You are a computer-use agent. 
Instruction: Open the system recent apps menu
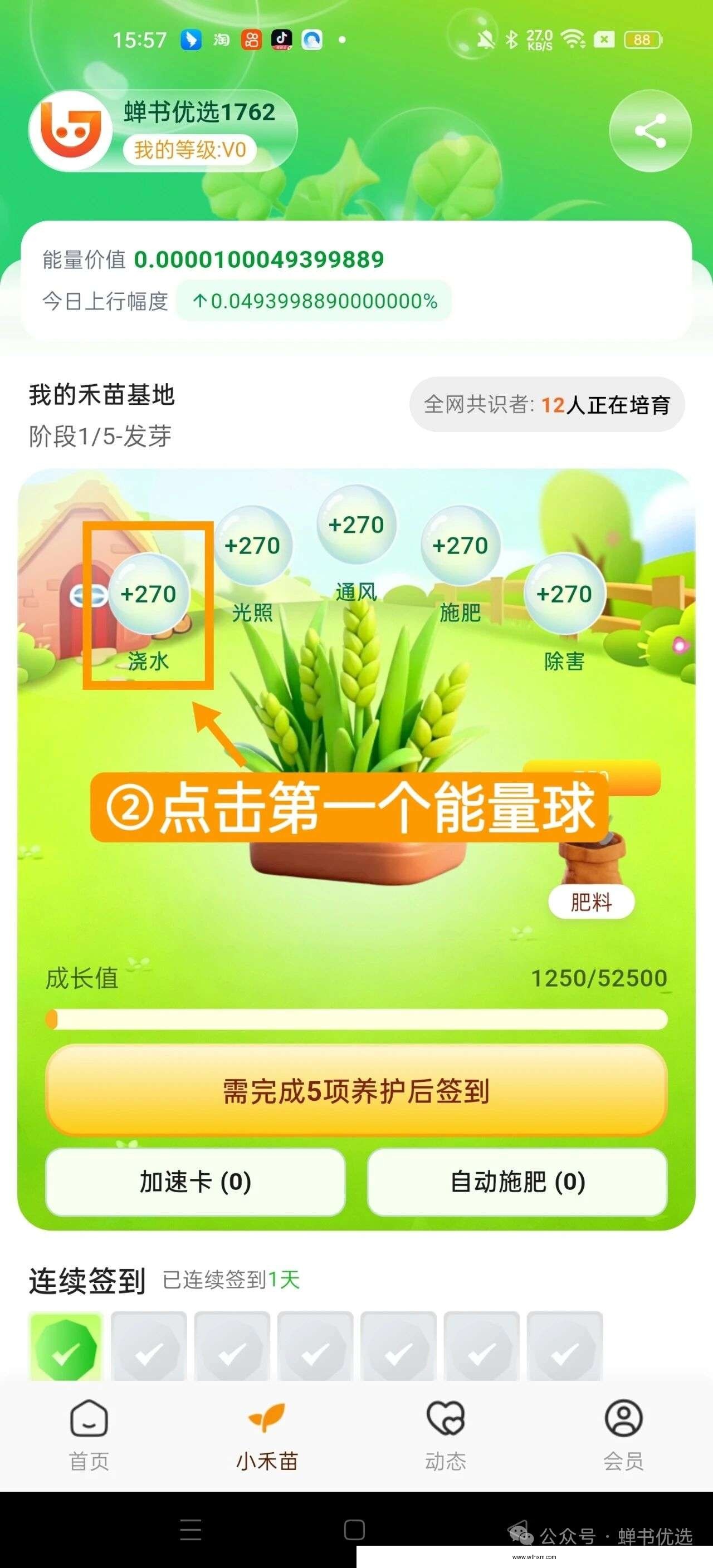(191, 1530)
